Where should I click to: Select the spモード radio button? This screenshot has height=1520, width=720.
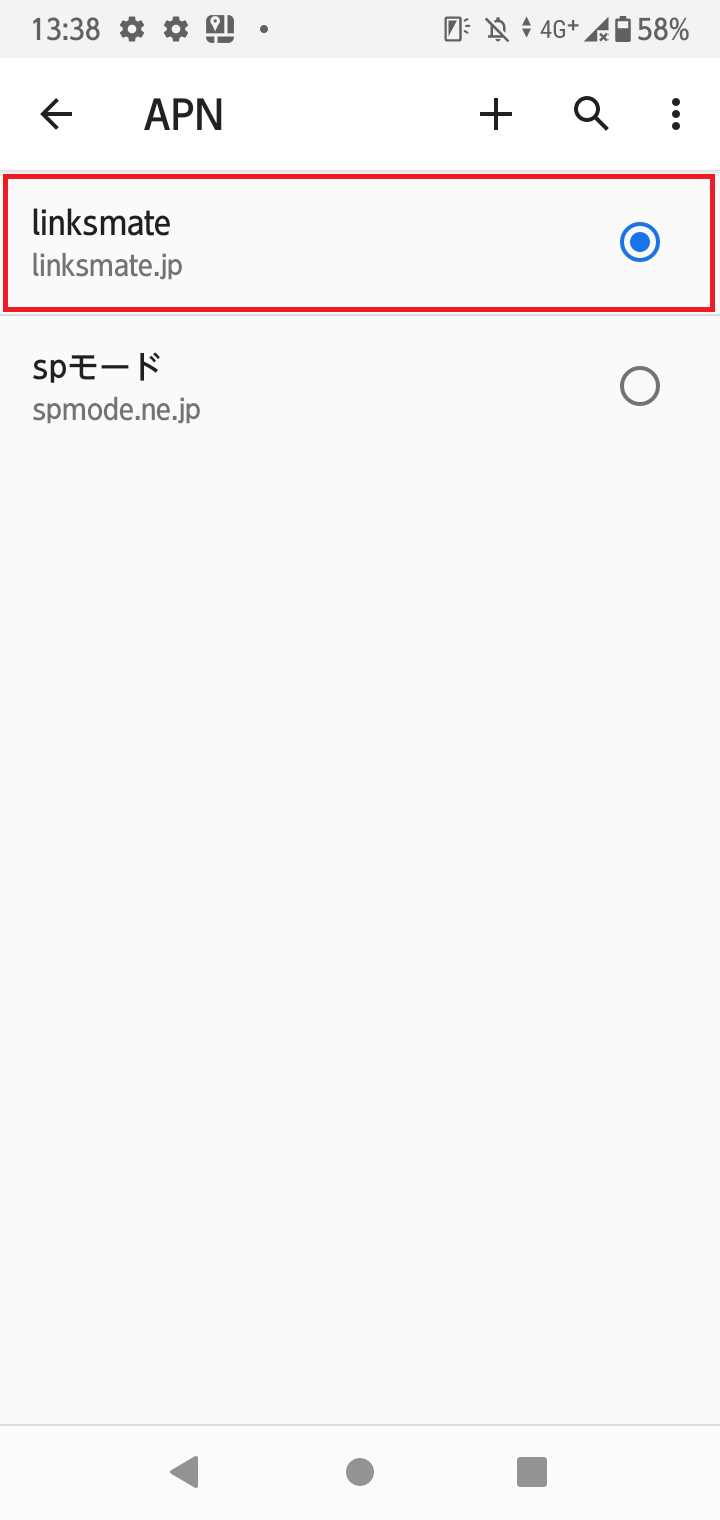point(640,386)
